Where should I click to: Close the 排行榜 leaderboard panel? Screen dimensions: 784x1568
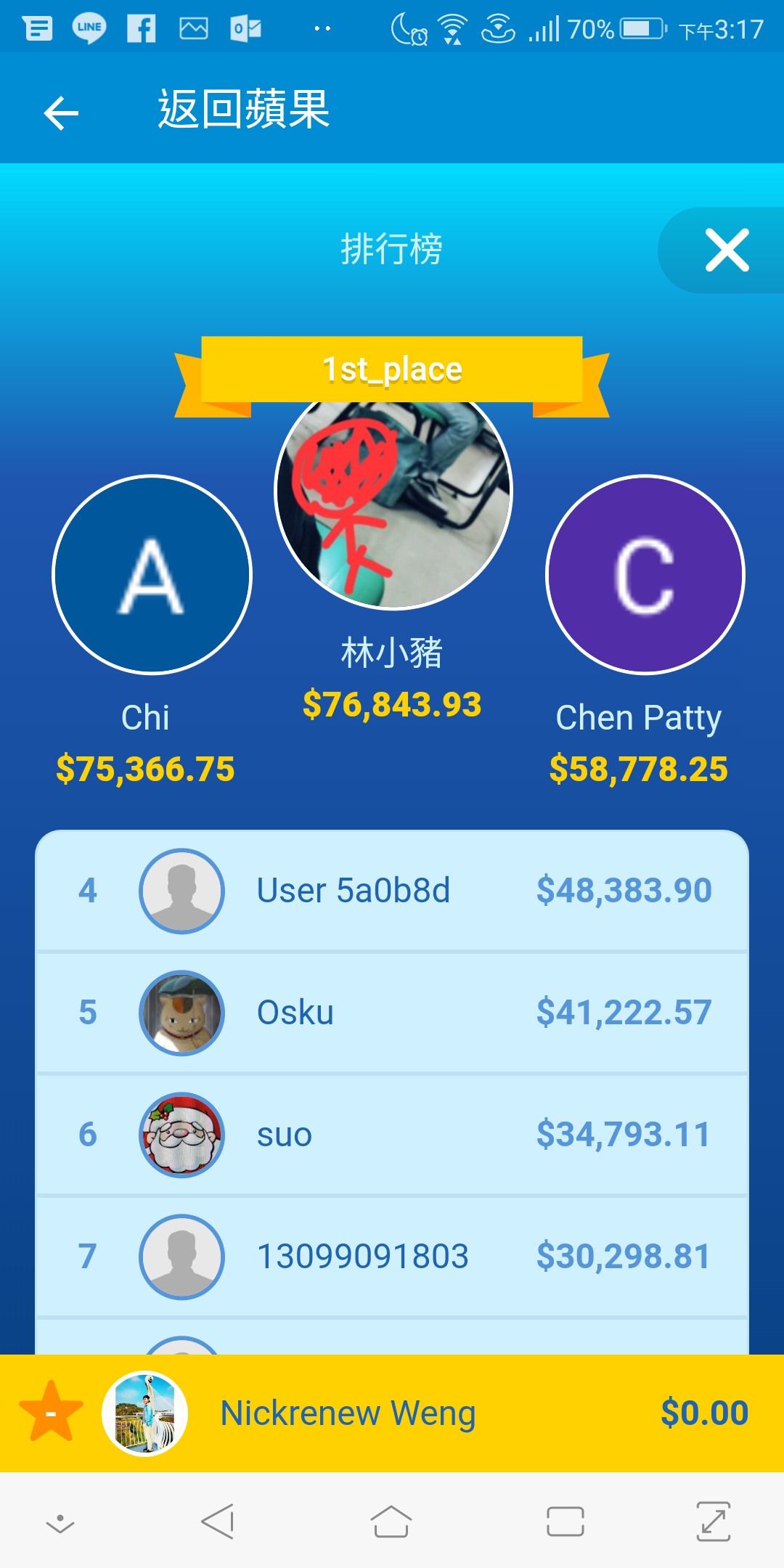[727, 250]
